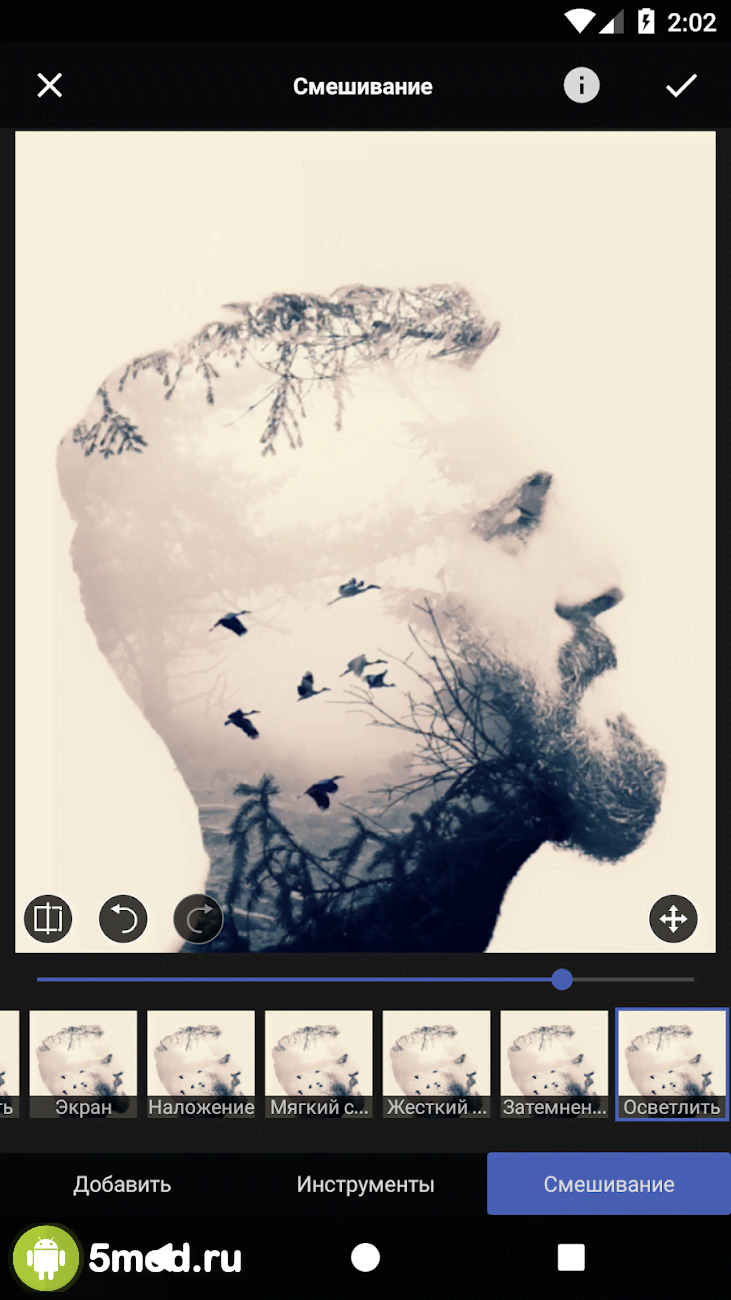Viewport: 731px width, 1300px height.
Task: Select the Наложение blend mode
Action: click(201, 1064)
